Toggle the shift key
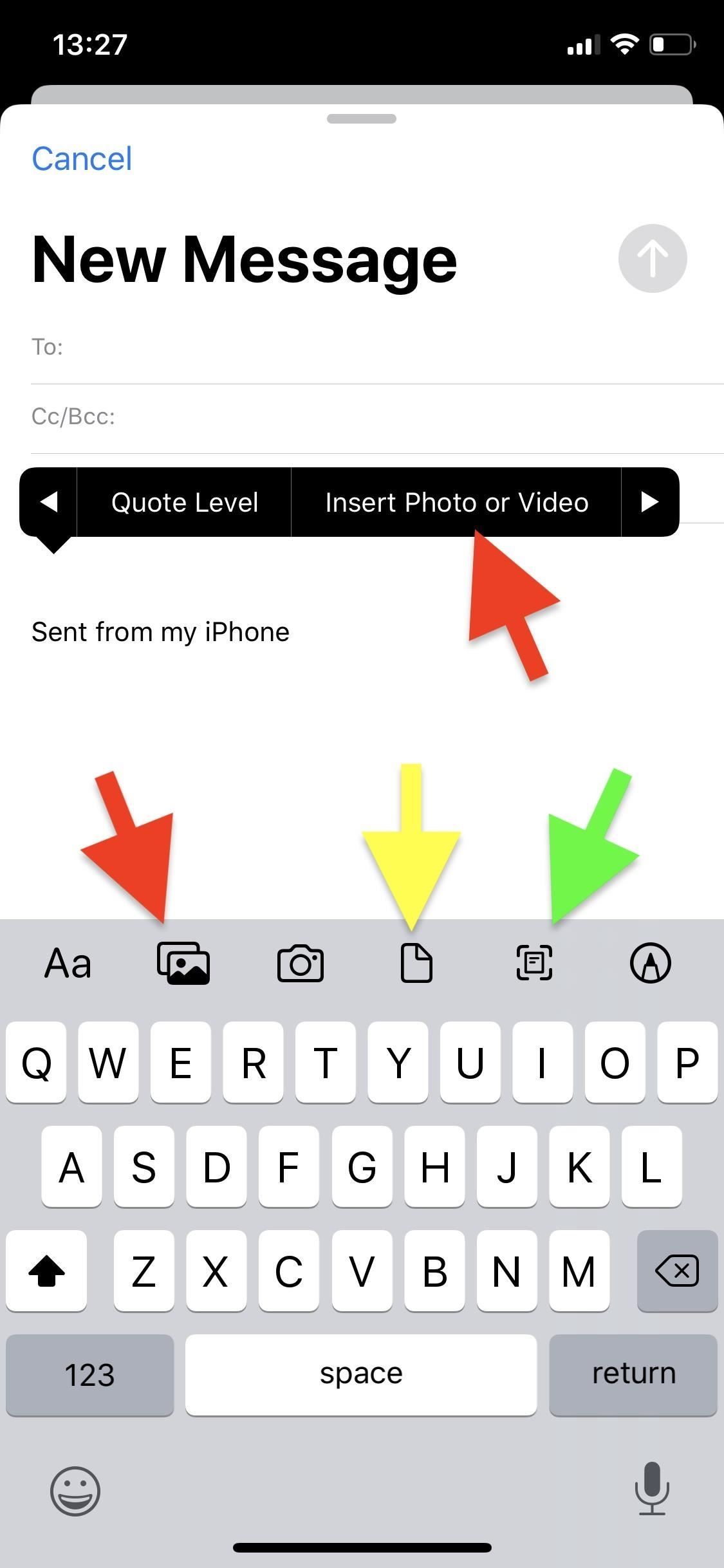 46,1271
